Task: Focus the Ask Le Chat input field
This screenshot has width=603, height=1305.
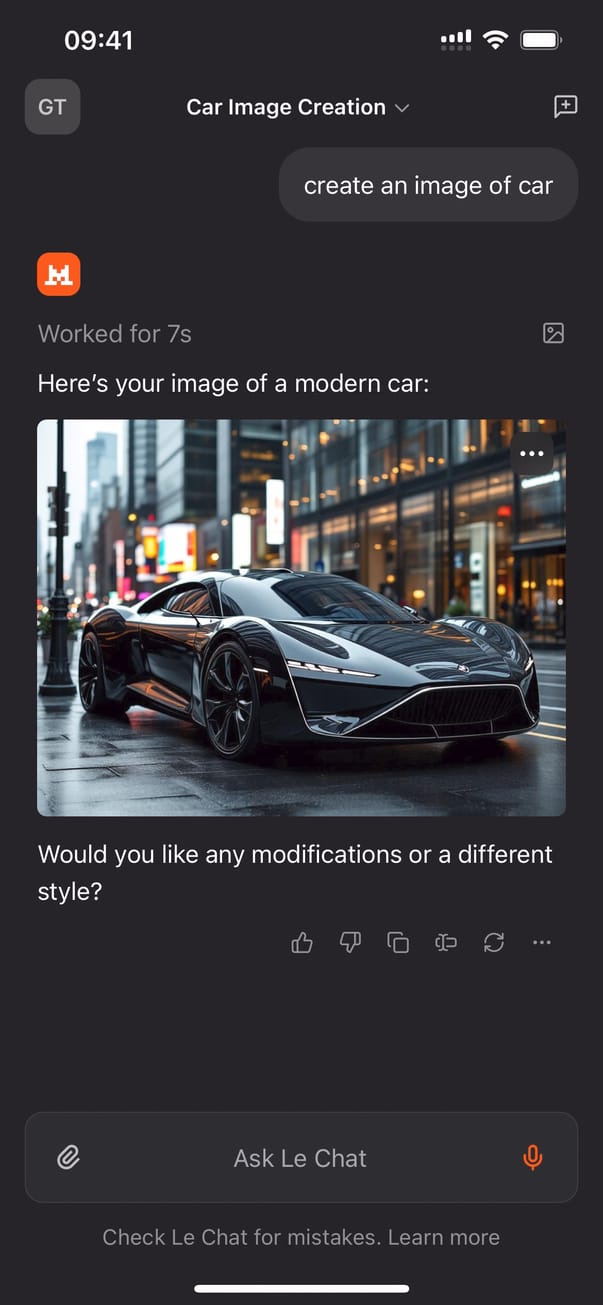Action: coord(300,1158)
